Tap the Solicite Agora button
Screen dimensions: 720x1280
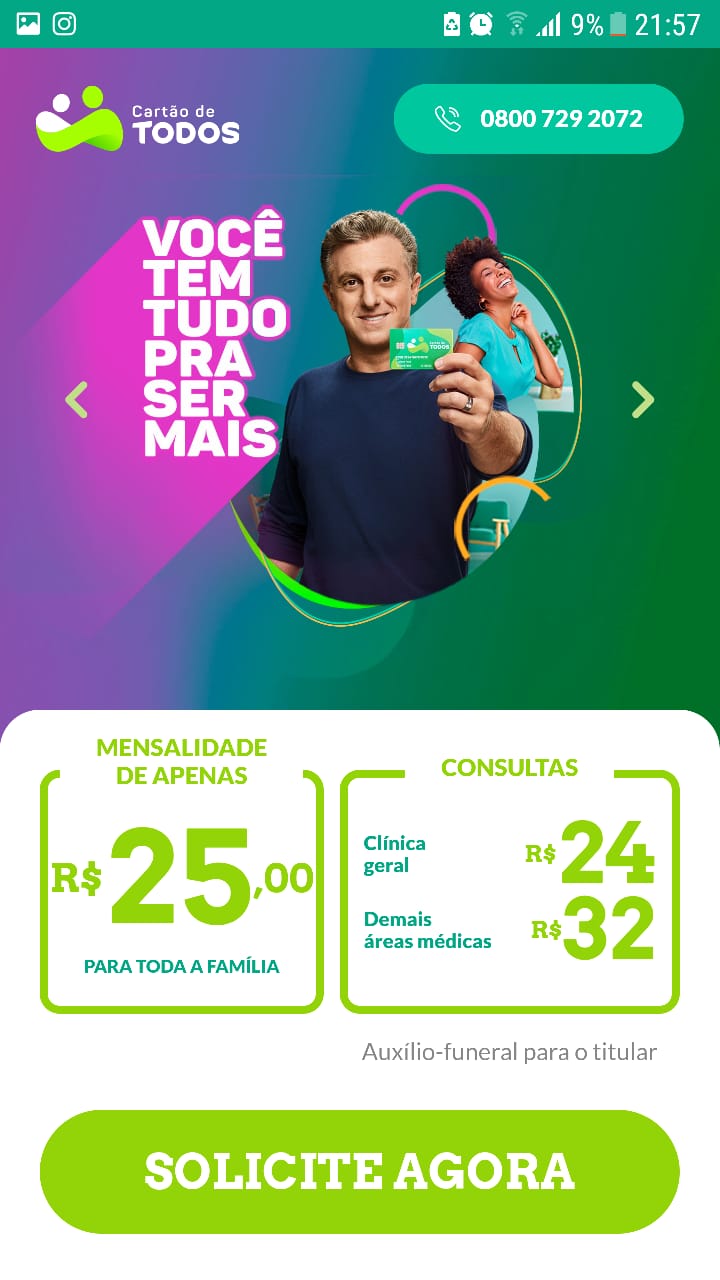click(360, 1171)
